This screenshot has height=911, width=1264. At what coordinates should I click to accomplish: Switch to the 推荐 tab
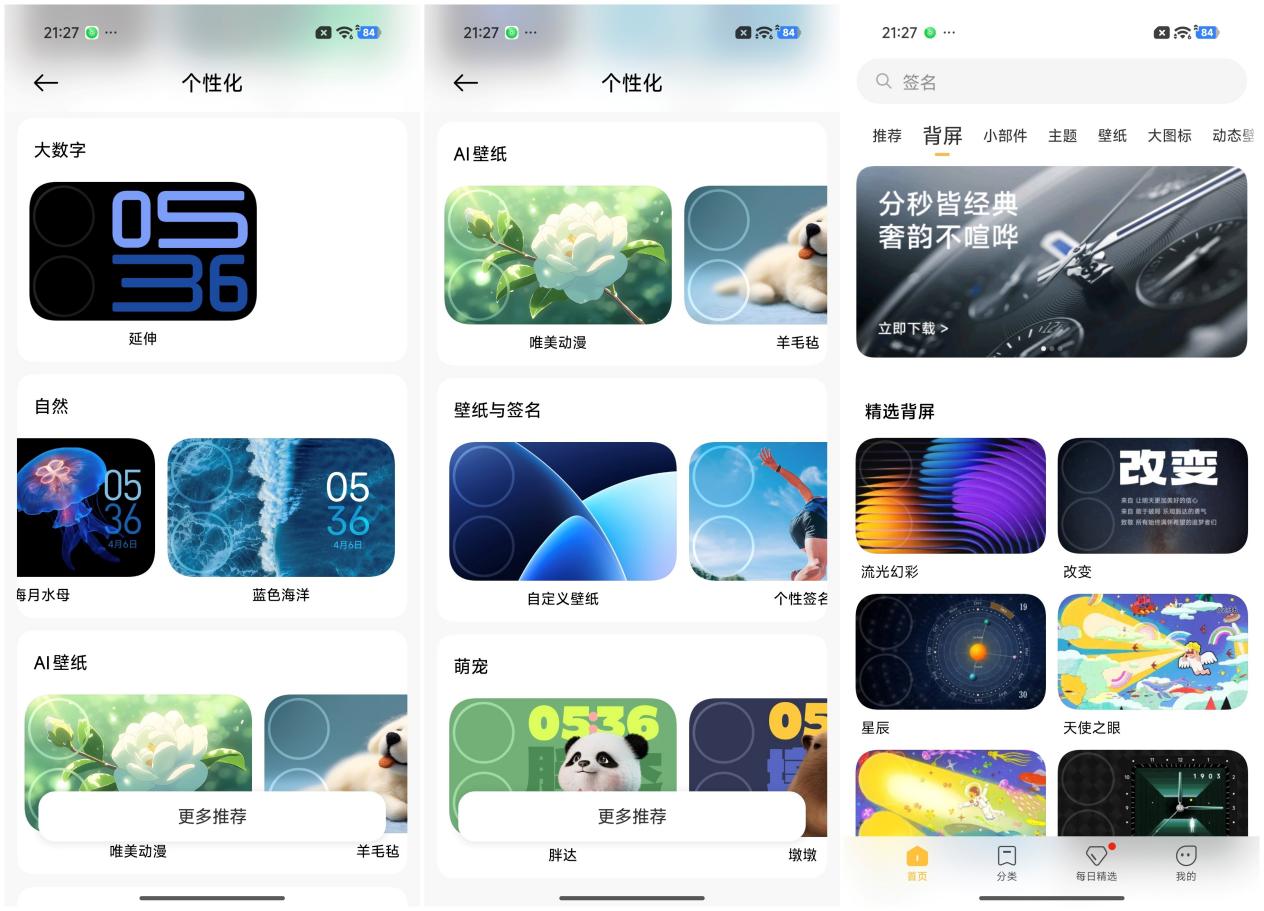pos(886,136)
